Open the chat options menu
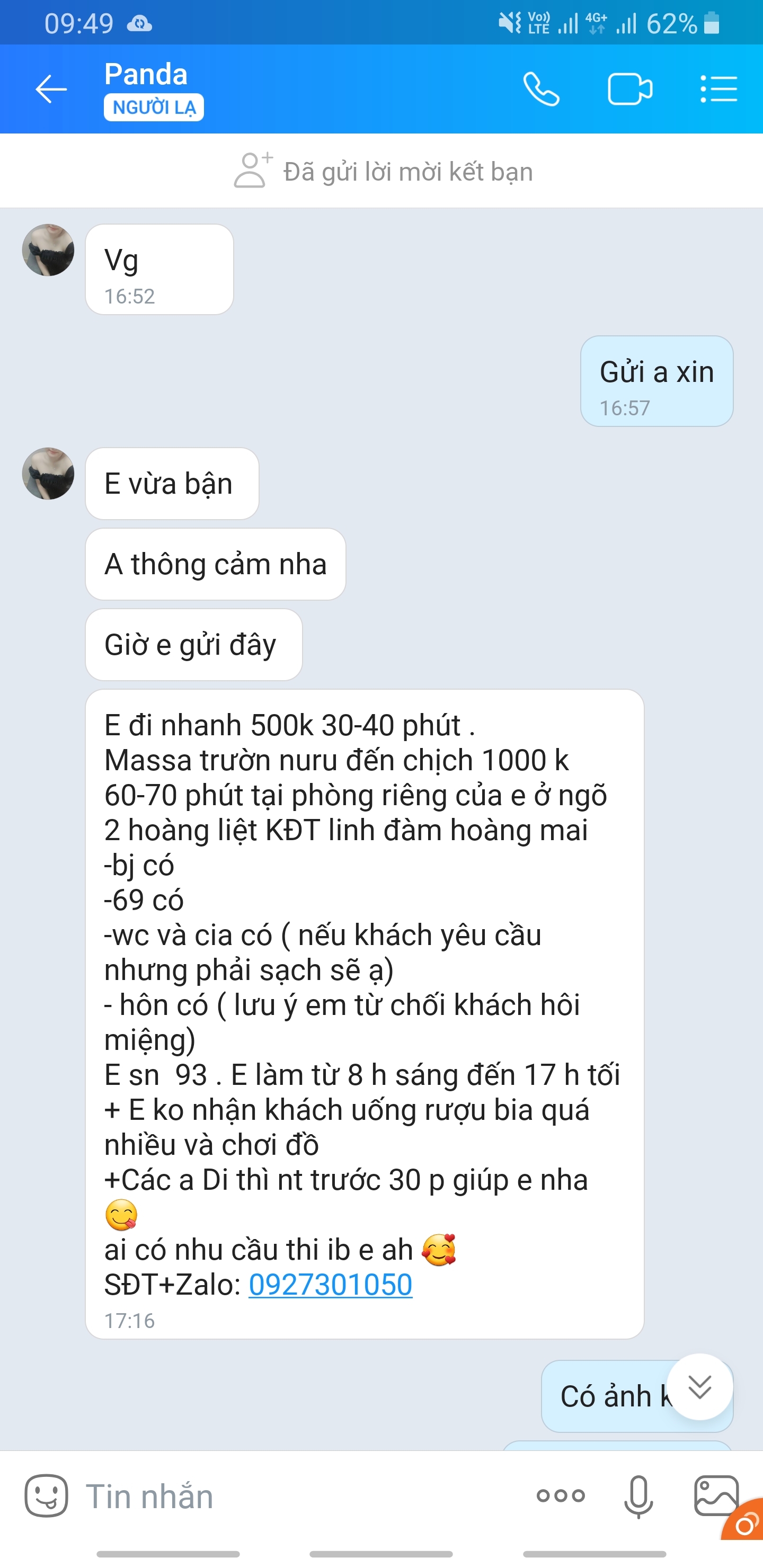 (x=718, y=90)
